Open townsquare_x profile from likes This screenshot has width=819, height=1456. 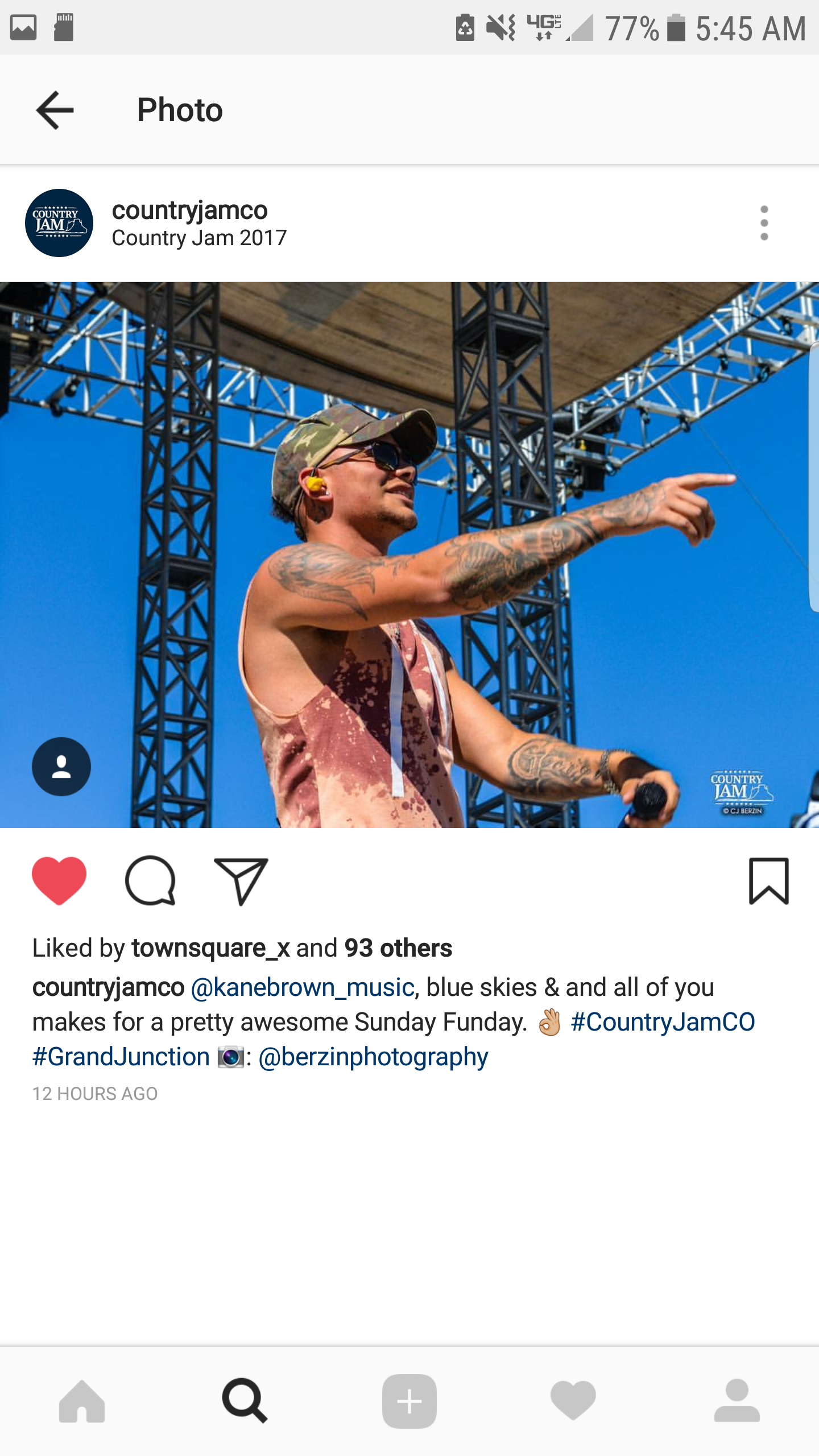[x=211, y=948]
